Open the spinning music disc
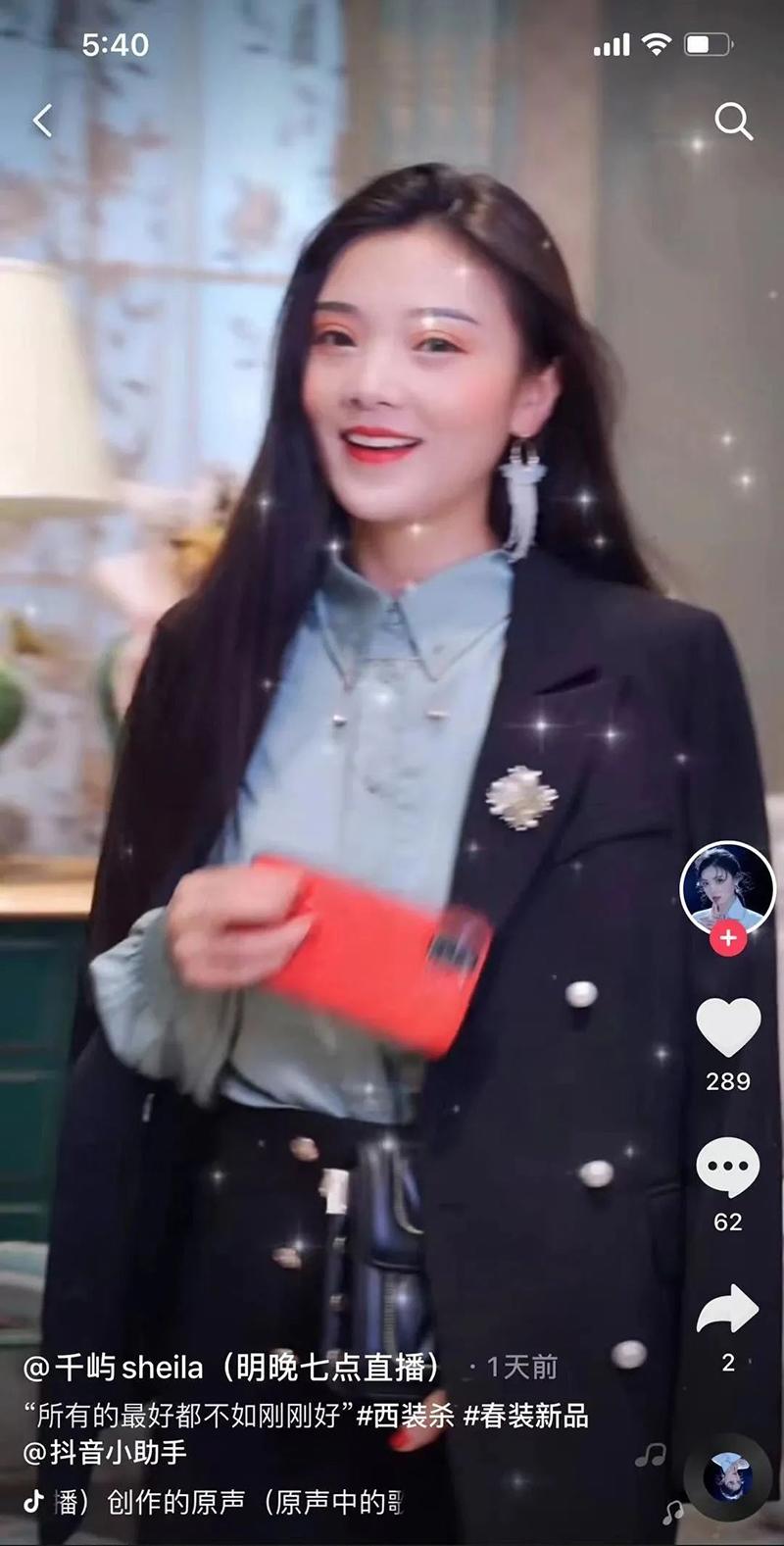 point(727,1477)
